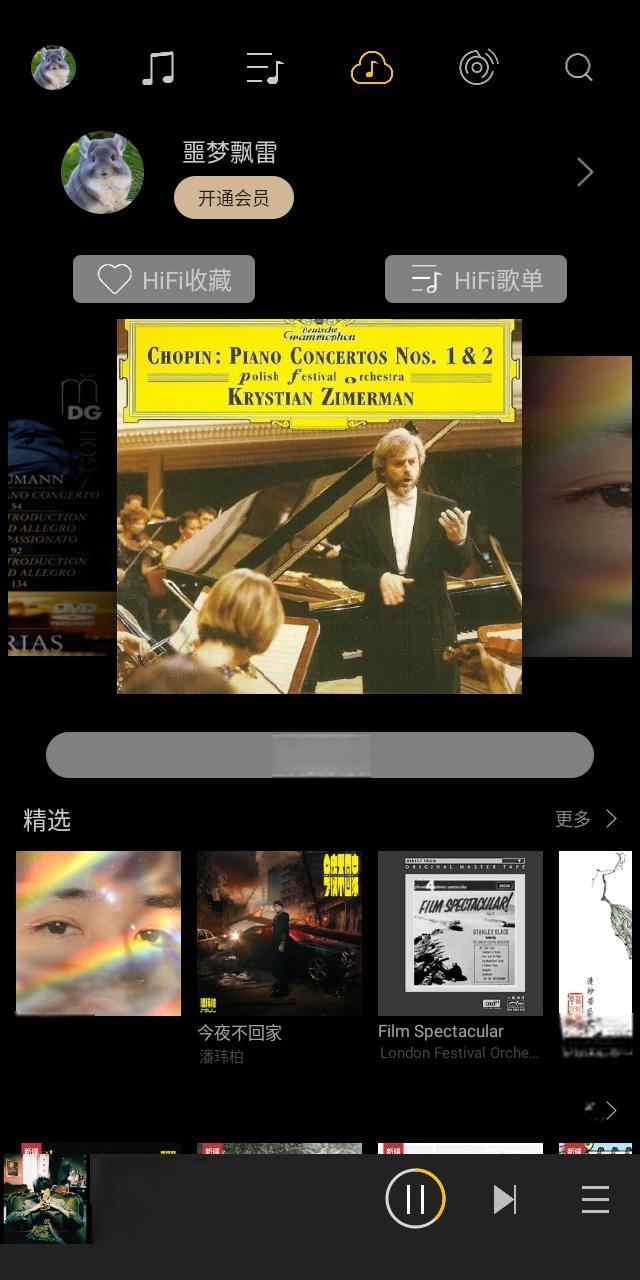Viewport: 640px width, 1280px height.
Task: Switch to the vinyl disc tab
Action: pos(478,68)
